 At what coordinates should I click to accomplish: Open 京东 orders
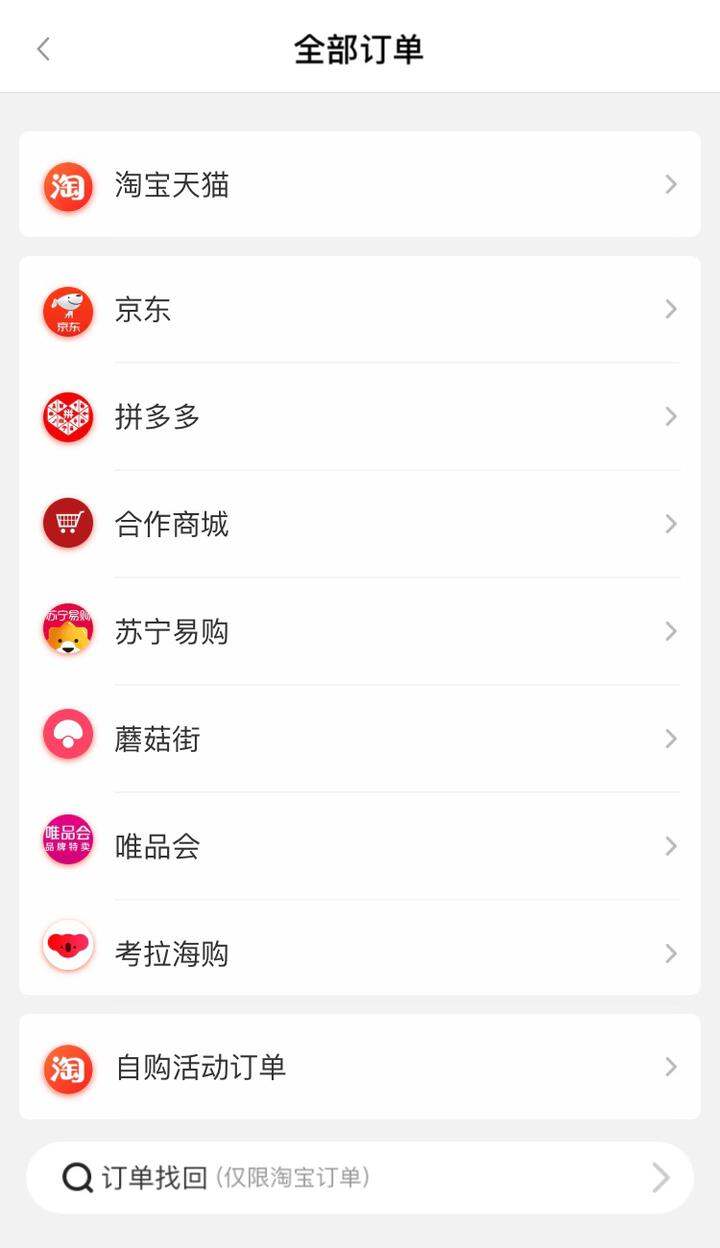(x=360, y=310)
